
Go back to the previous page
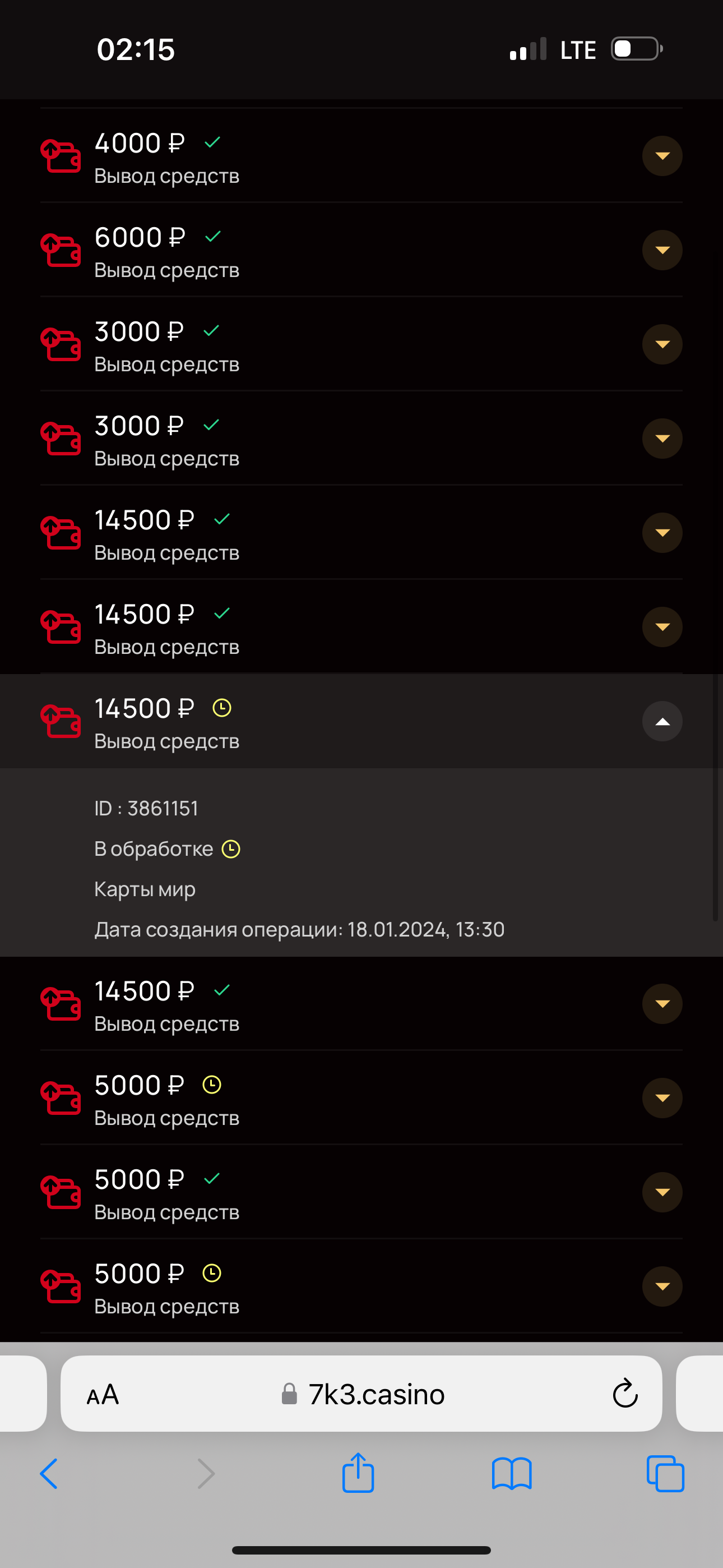49,1474
